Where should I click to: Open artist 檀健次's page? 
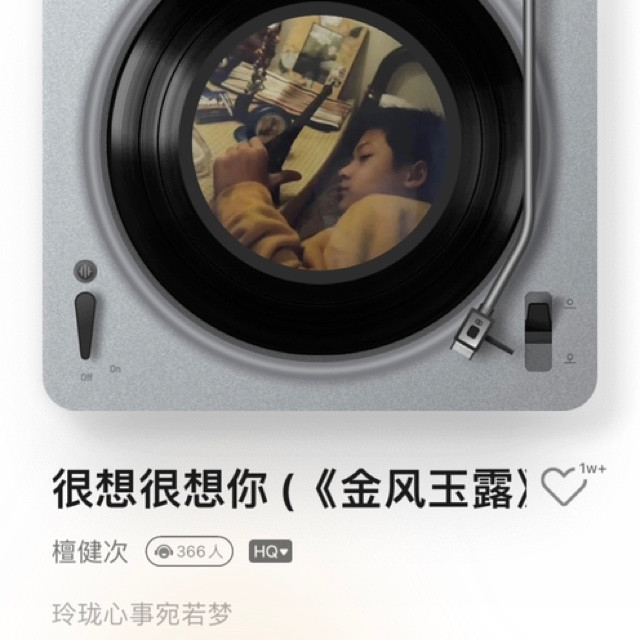90,552
